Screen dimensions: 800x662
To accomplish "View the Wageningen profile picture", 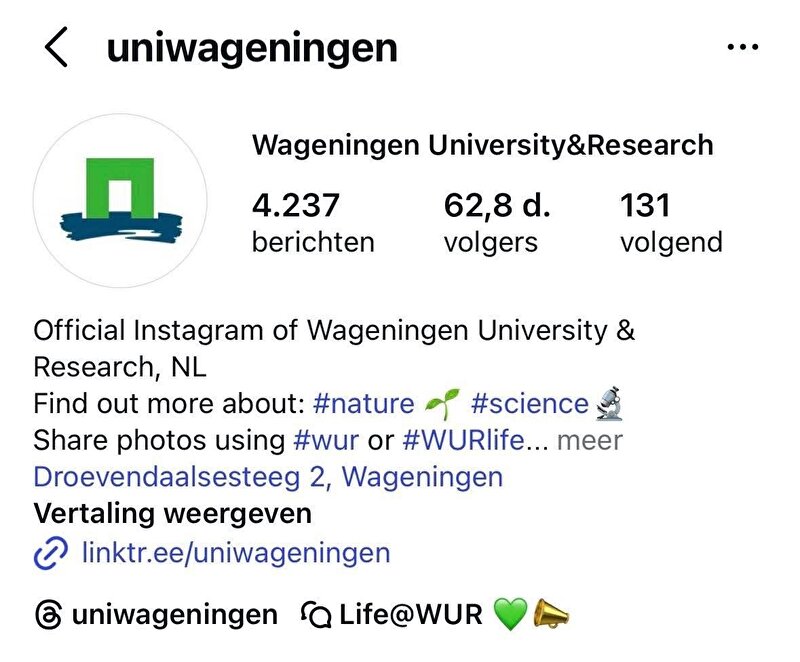I will [x=120, y=201].
